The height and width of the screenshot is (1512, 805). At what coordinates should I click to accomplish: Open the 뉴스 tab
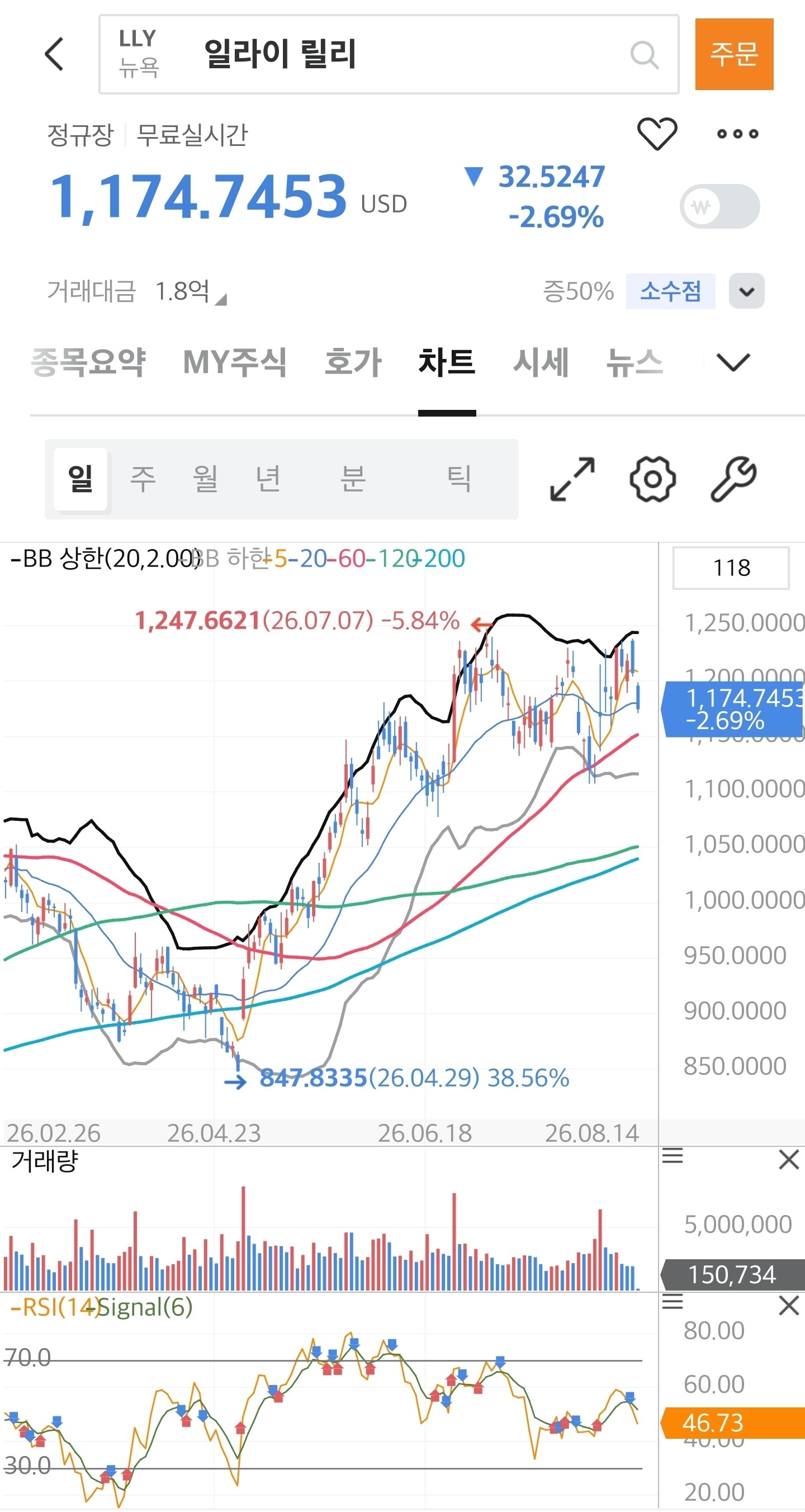point(634,362)
